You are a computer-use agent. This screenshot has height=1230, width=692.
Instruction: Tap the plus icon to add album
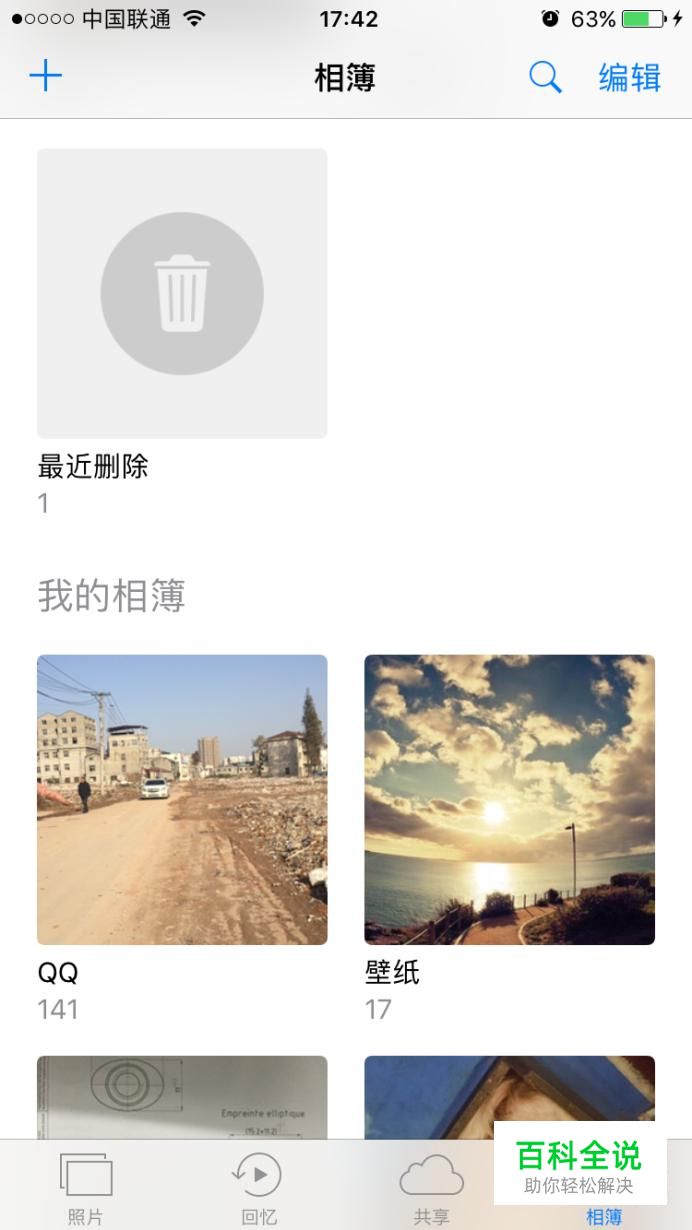pyautogui.click(x=46, y=77)
